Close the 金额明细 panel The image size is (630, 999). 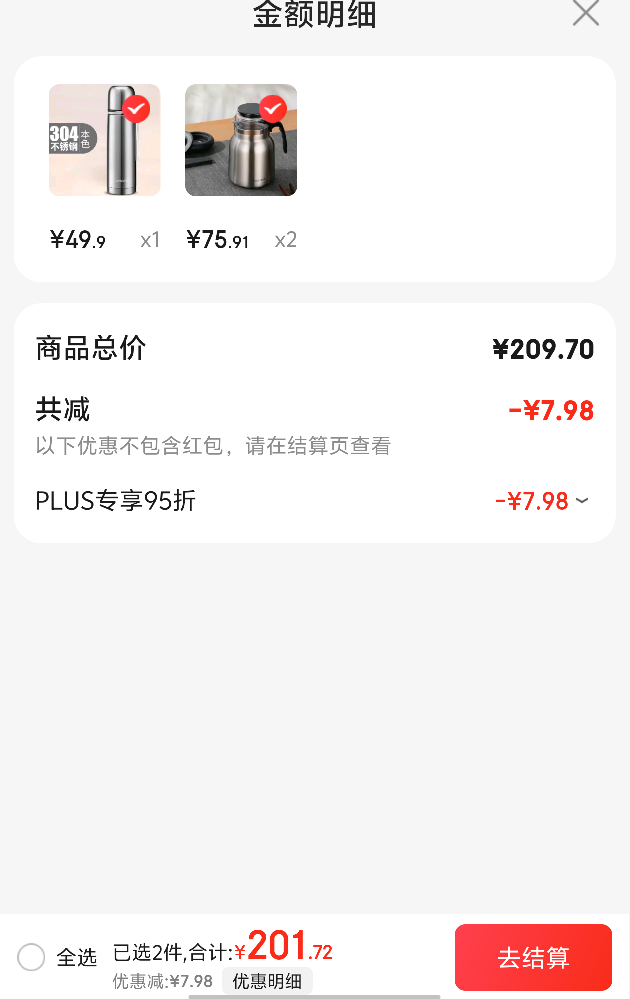[585, 13]
